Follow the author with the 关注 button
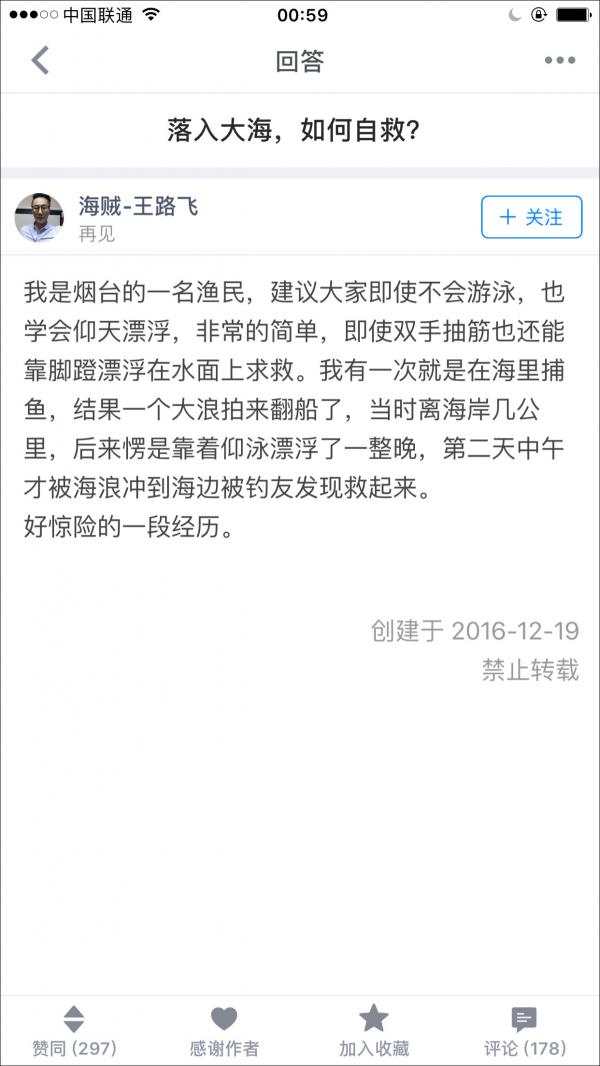The image size is (600, 1066). [x=531, y=217]
